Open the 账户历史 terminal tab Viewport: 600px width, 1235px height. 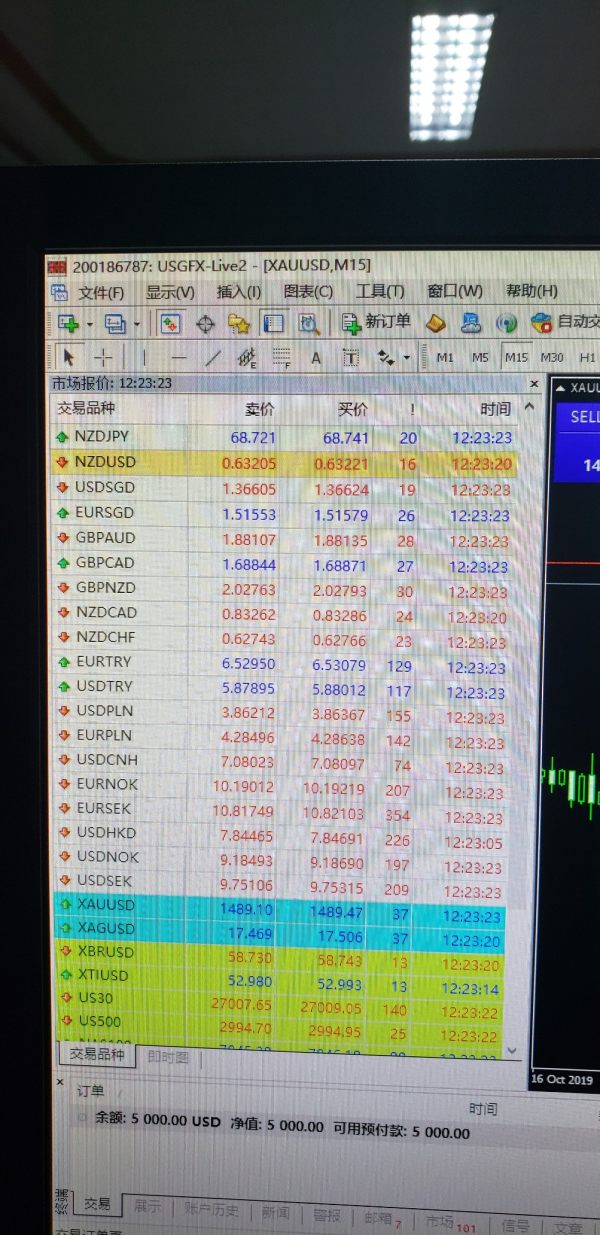[211, 1210]
